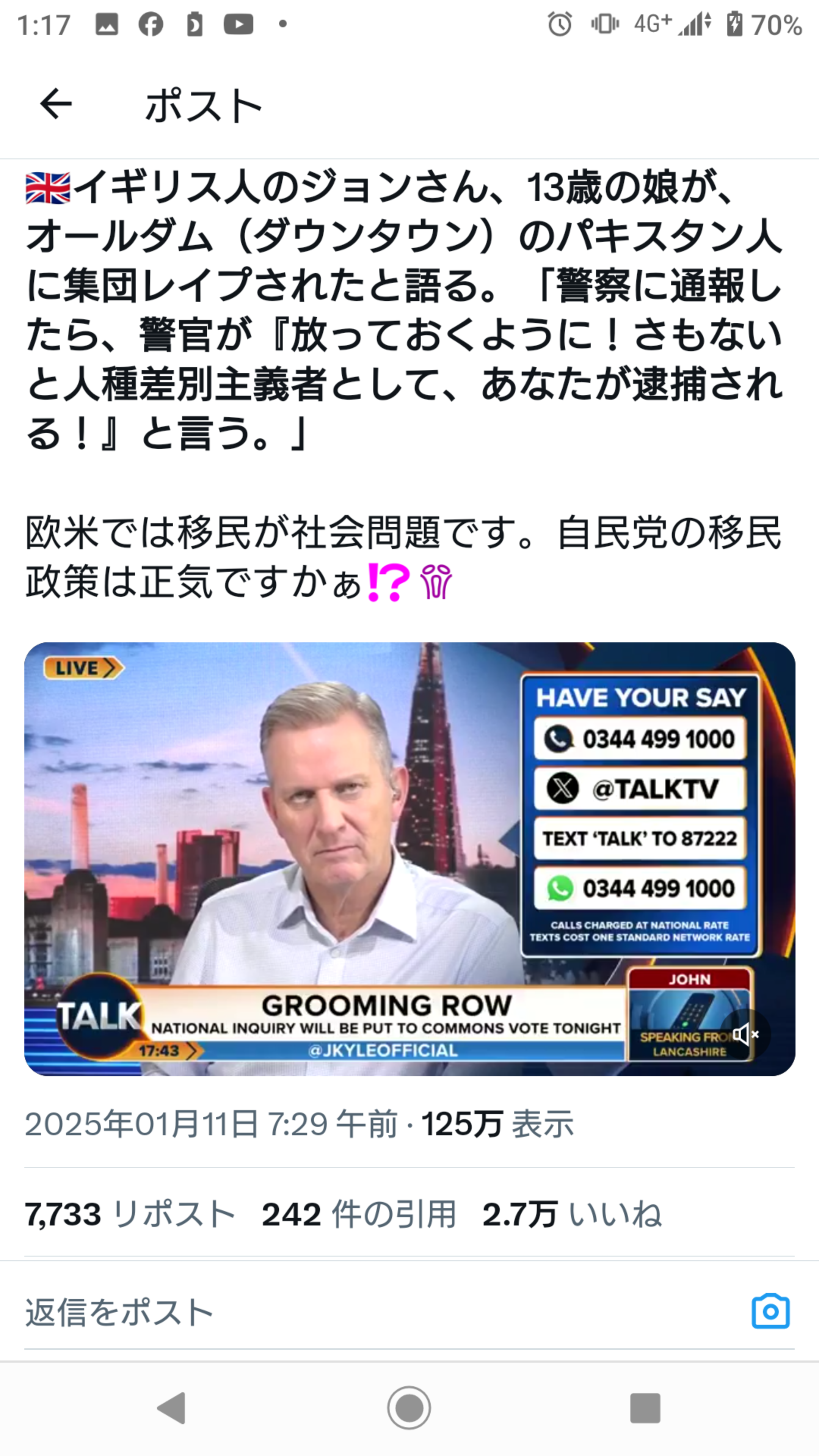
Task: Open recent apps with the square button
Action: pos(645,1408)
